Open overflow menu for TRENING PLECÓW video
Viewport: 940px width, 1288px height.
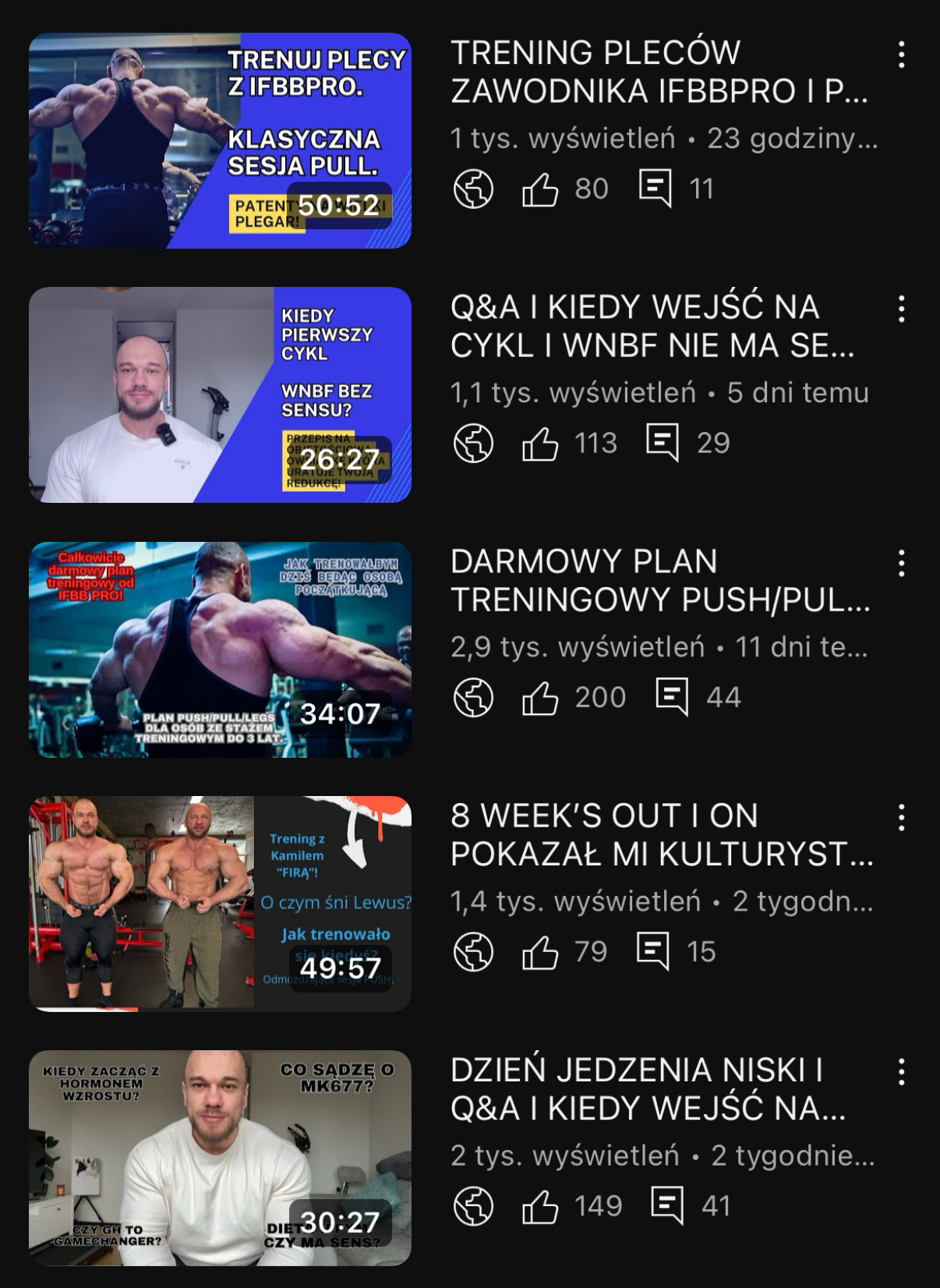click(901, 55)
